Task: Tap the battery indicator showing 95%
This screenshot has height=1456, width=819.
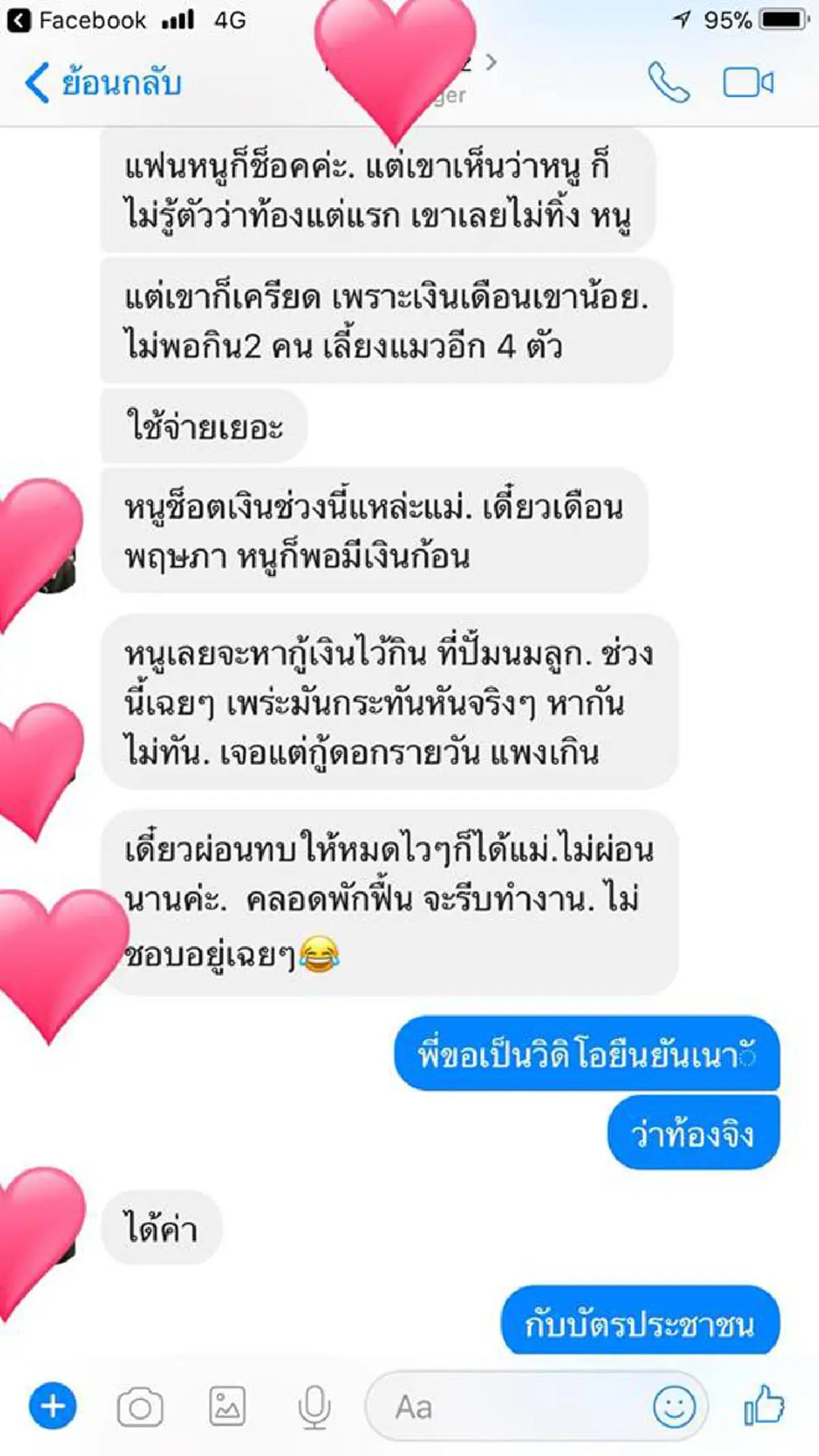Action: coord(781,19)
